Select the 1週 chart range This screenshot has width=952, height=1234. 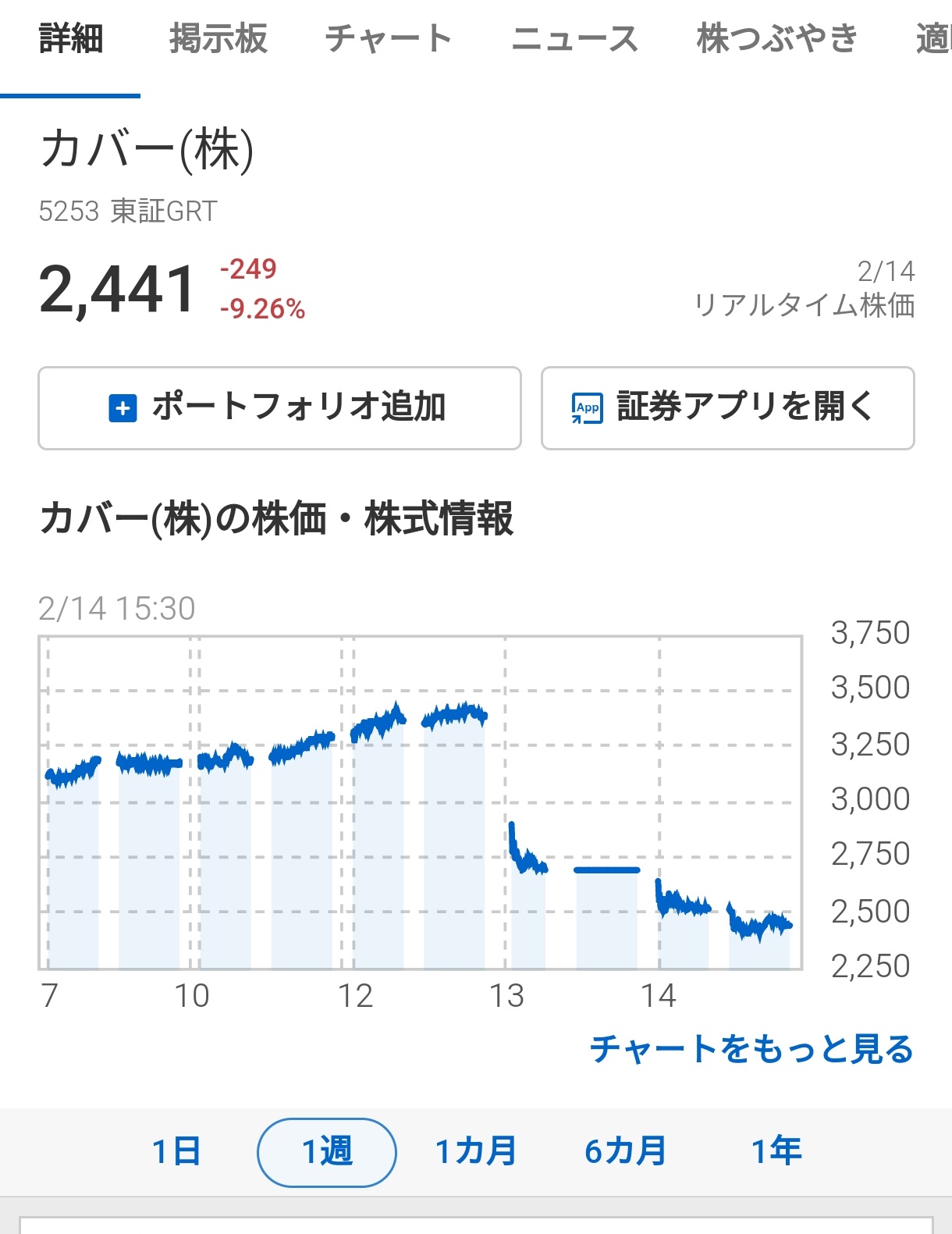(327, 1152)
